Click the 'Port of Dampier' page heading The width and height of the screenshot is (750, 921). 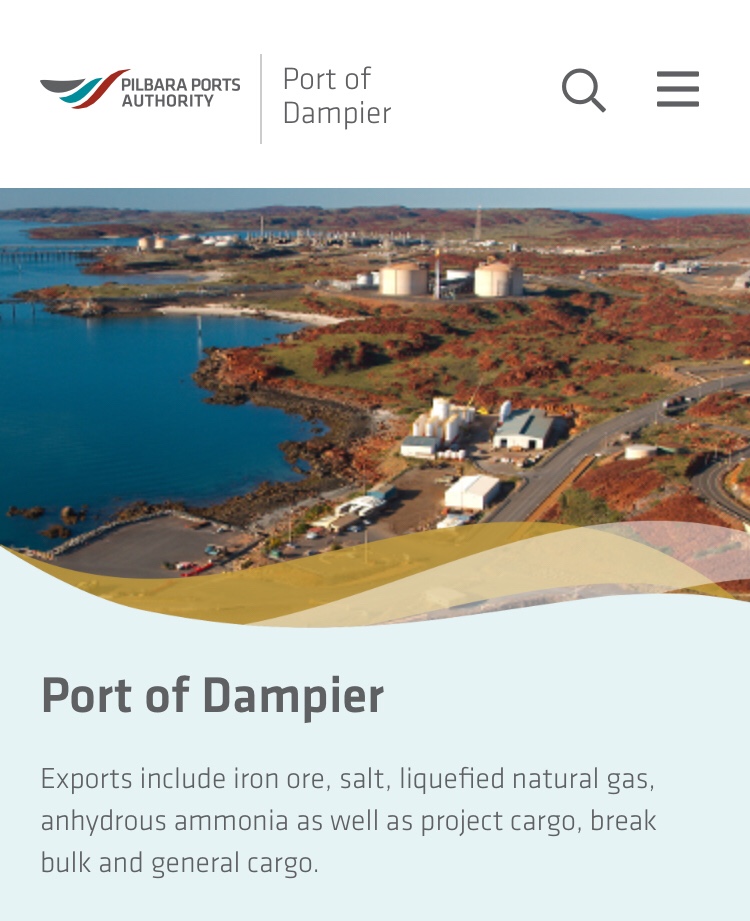(x=212, y=695)
